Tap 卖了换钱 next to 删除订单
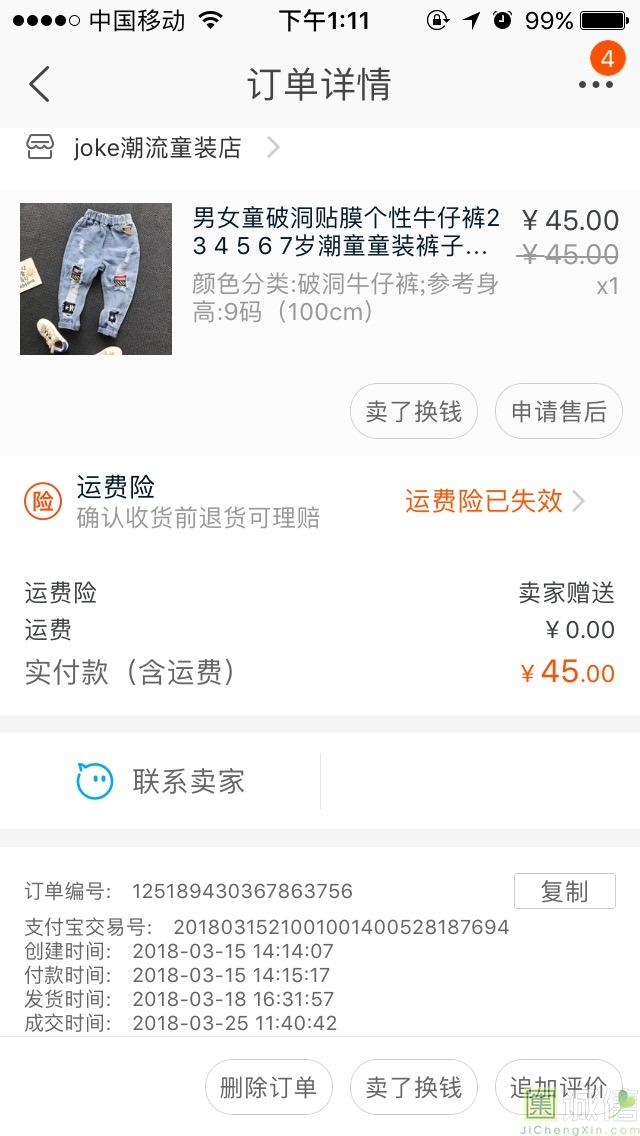640x1136 pixels. (x=413, y=1087)
